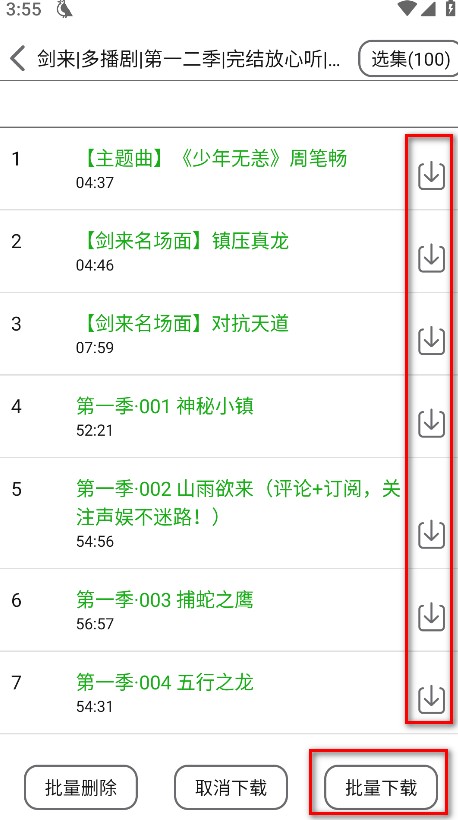The height and width of the screenshot is (820, 458).
Task: Download 第一季·004 五行之龙
Action: (x=431, y=700)
